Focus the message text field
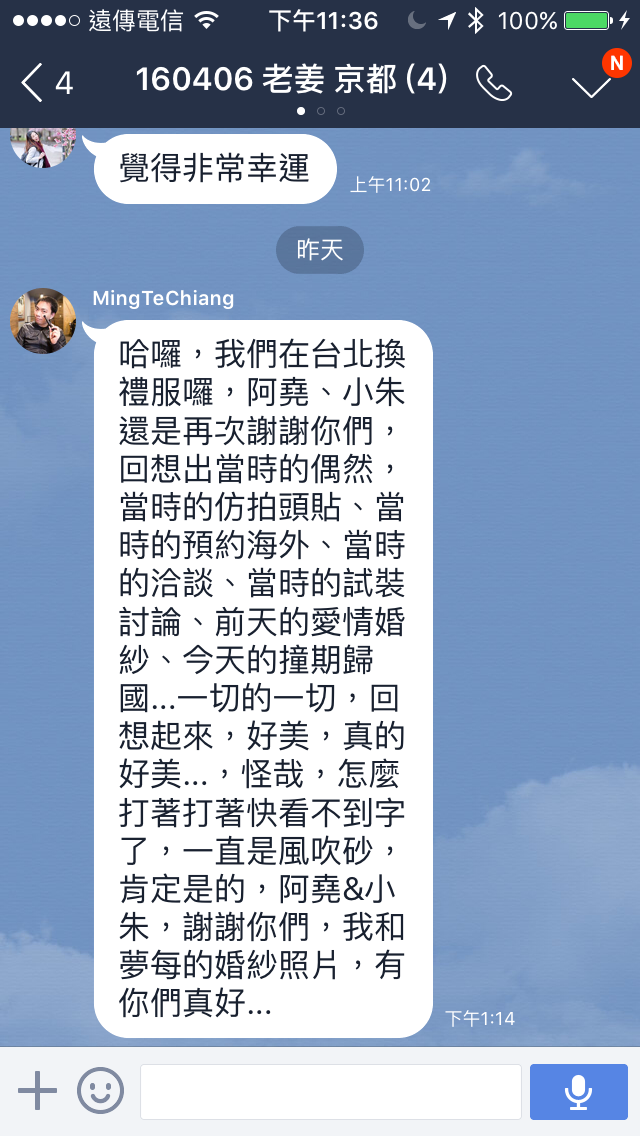Image resolution: width=640 pixels, height=1136 pixels. (x=330, y=1091)
